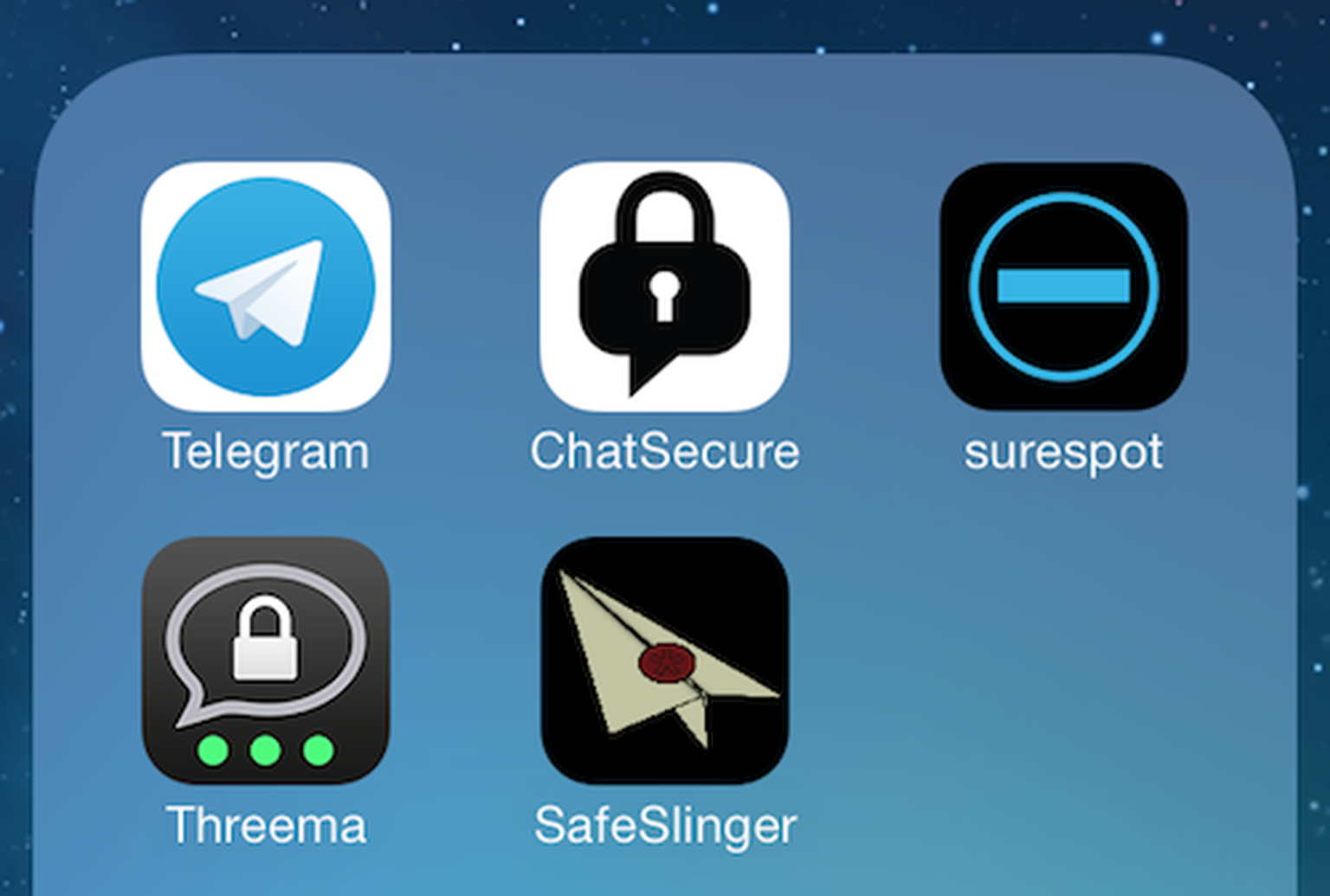This screenshot has height=896, width=1330.
Task: Open the surespot app
Action: tap(1063, 287)
